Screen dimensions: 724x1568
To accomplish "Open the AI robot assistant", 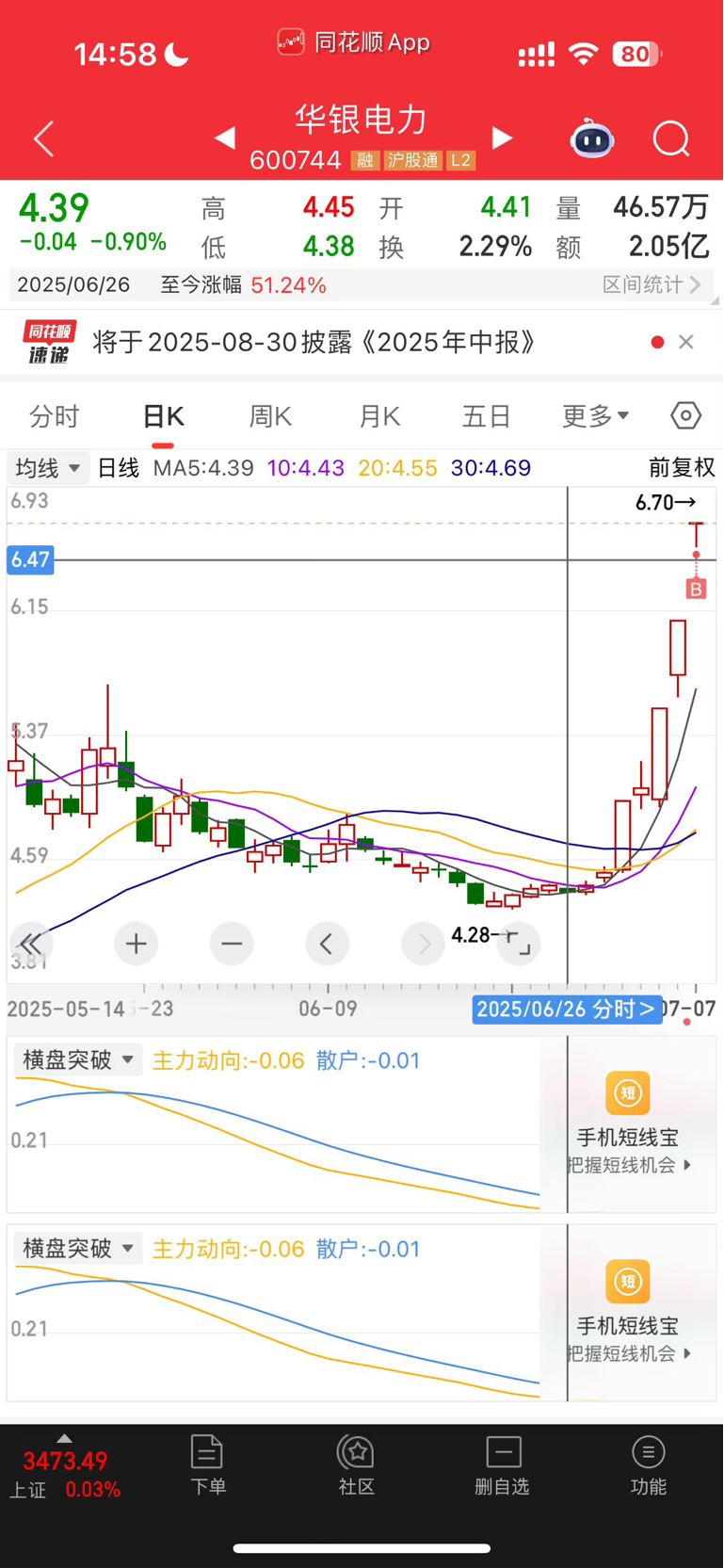I will point(592,139).
